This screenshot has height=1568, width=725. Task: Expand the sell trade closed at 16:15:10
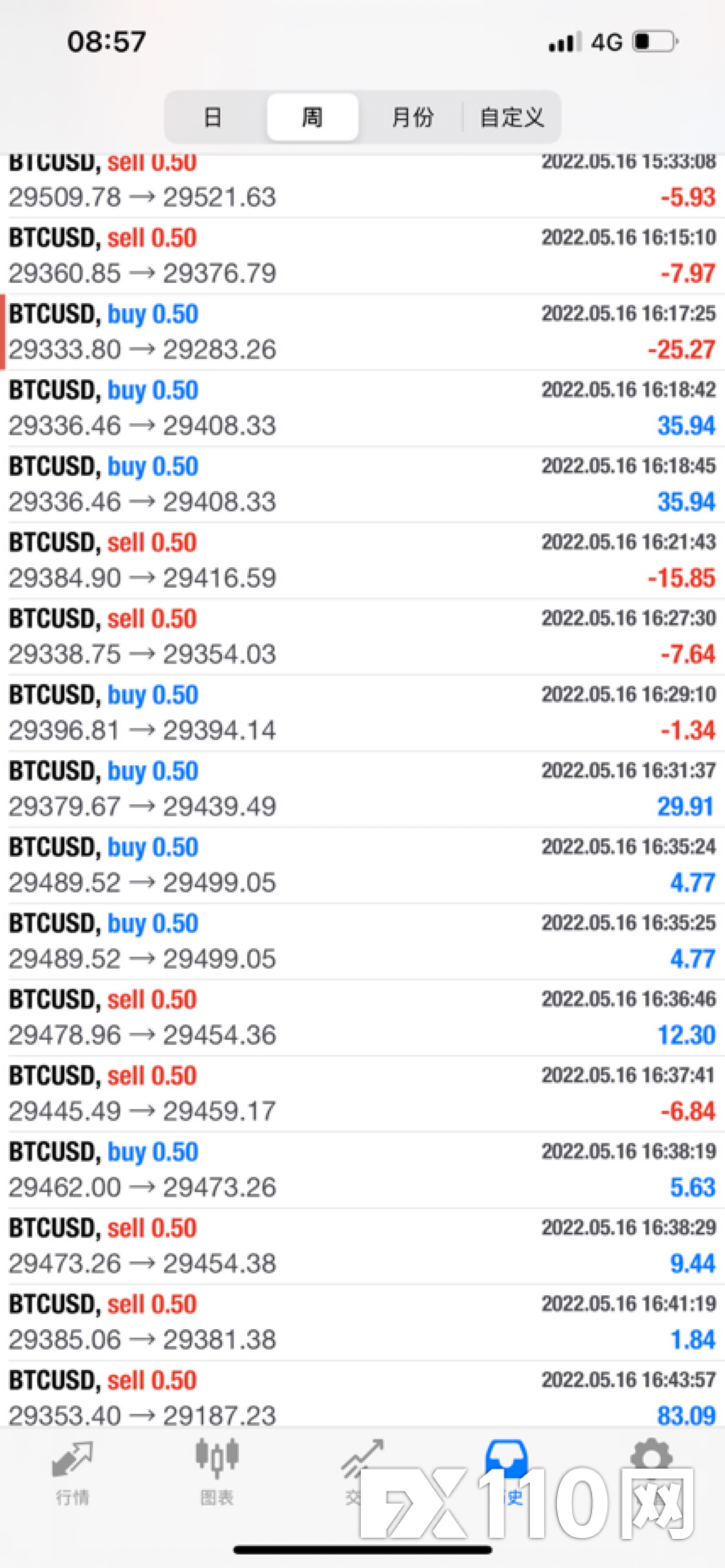coord(362,256)
